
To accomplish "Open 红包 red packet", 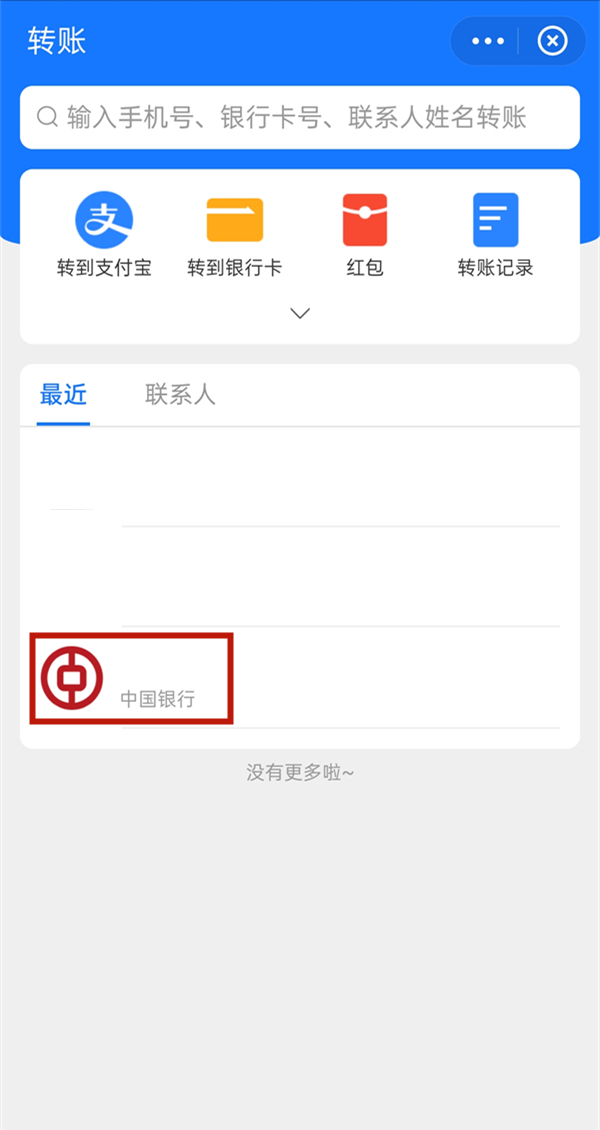I will pyautogui.click(x=365, y=236).
